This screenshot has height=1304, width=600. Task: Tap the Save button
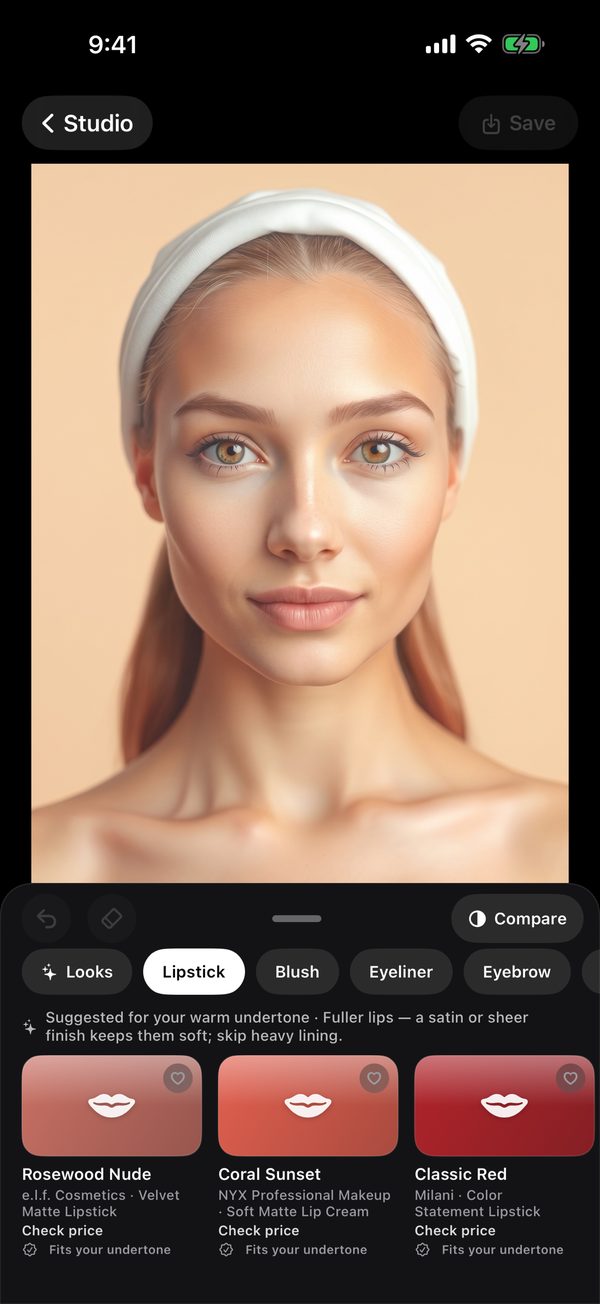click(518, 123)
